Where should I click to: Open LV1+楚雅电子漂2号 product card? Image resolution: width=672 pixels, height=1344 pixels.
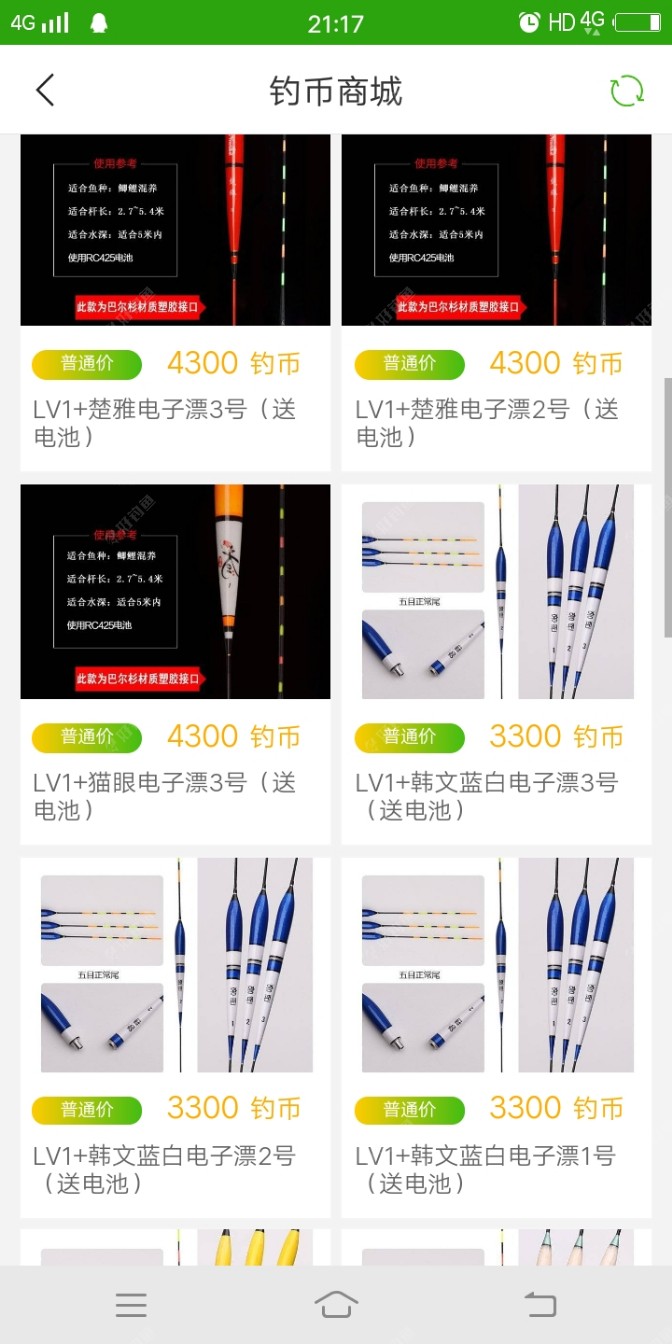pos(496,300)
